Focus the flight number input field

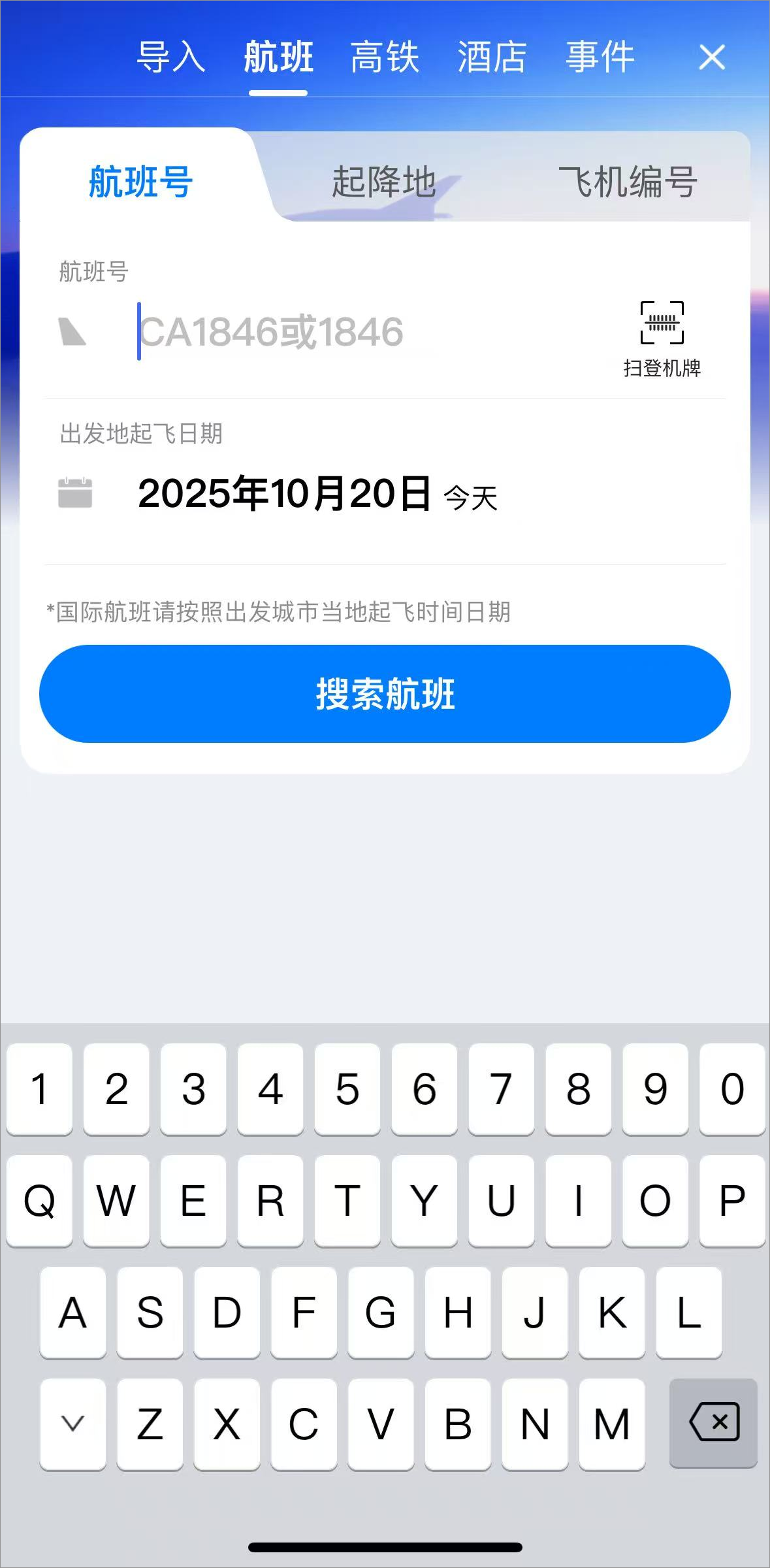[366, 332]
